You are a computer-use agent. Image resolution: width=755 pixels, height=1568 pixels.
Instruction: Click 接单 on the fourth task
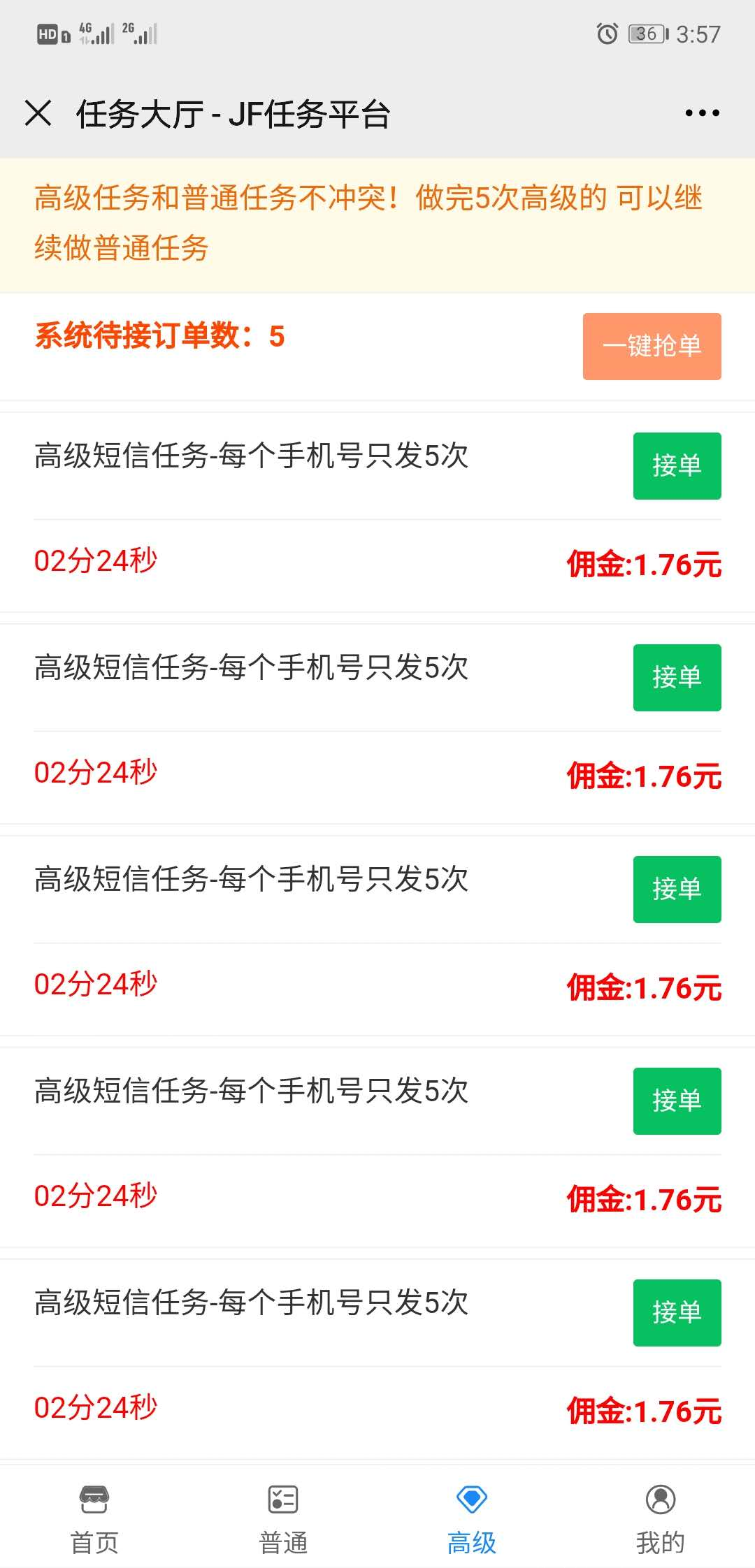[676, 1101]
